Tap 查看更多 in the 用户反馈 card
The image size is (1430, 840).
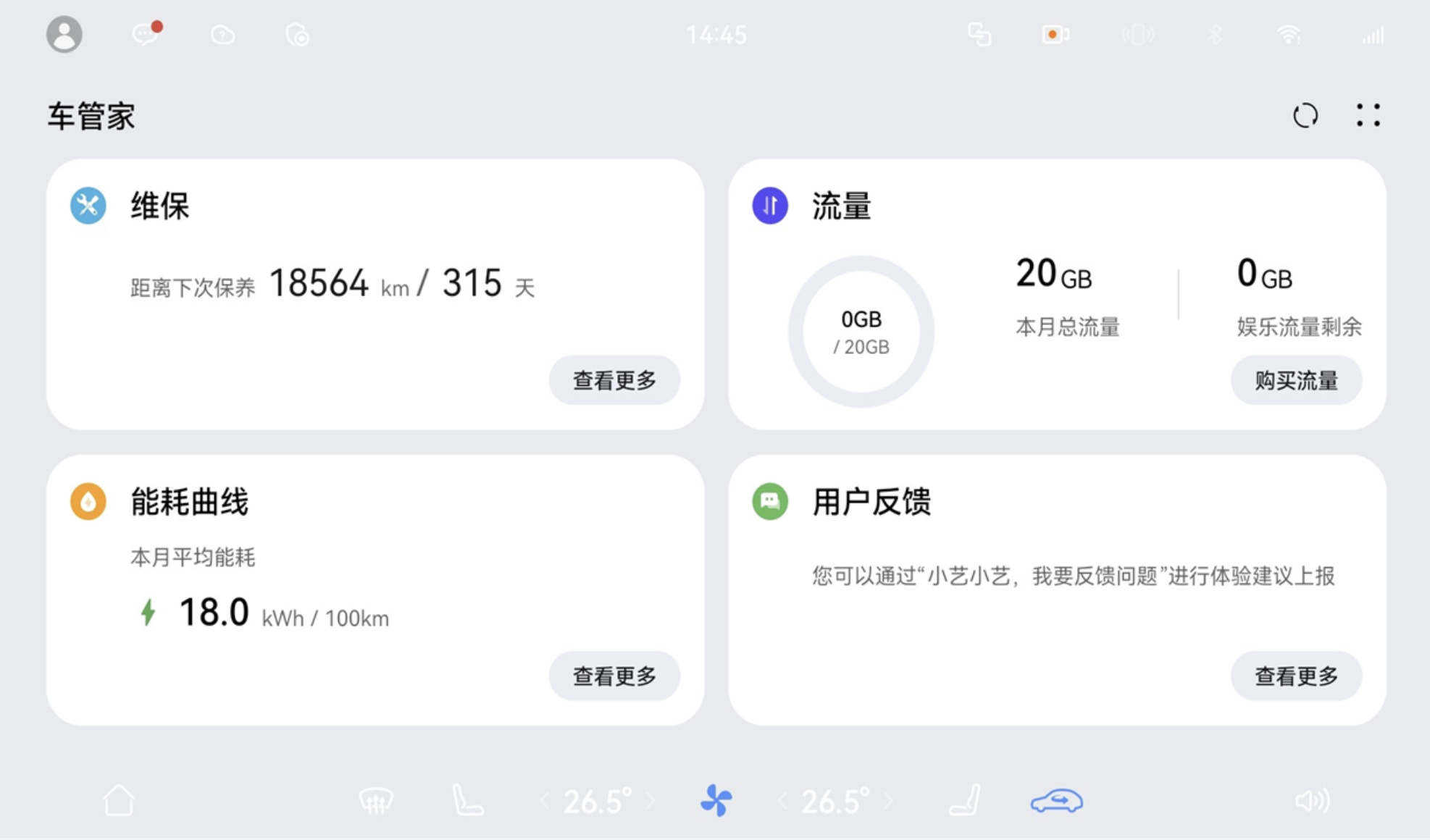(x=1295, y=676)
